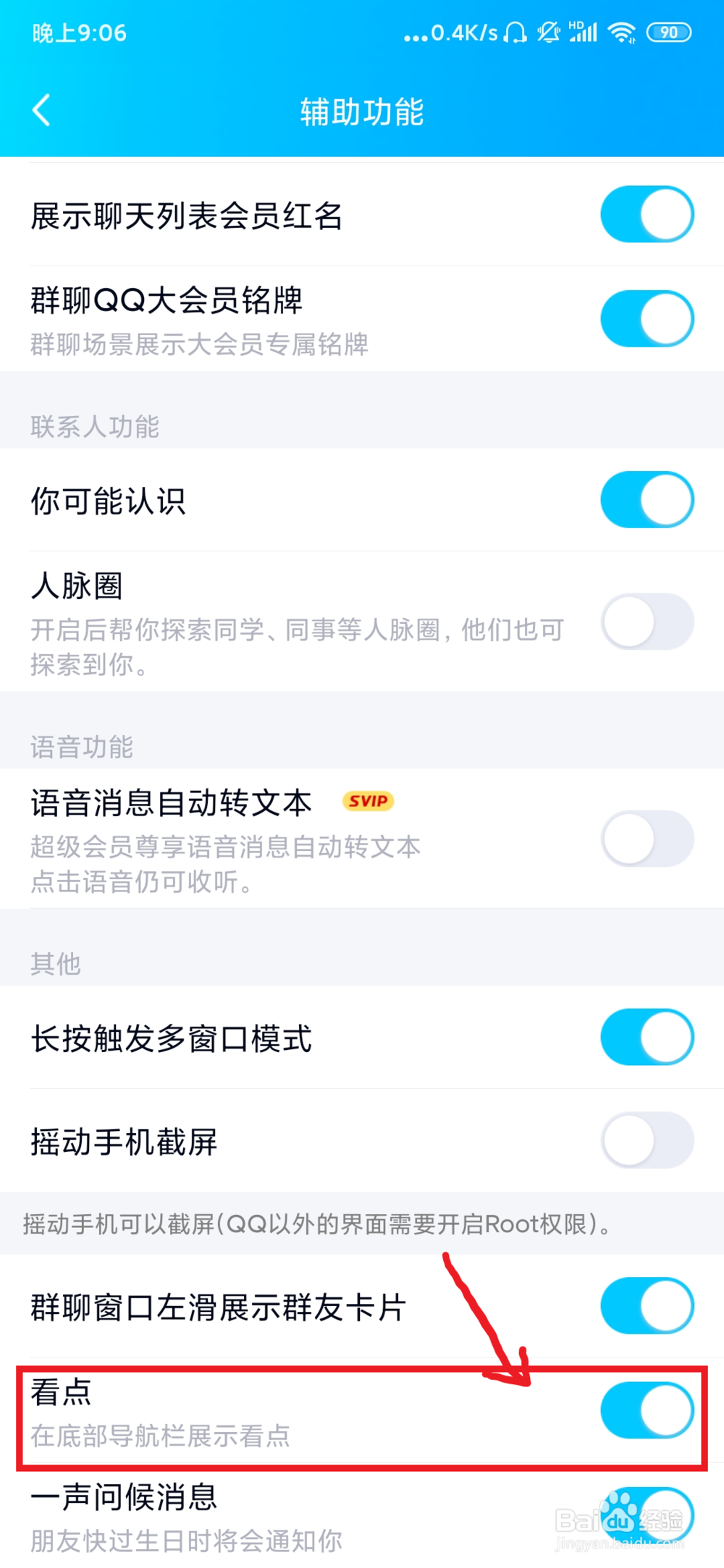Turn off the 一声问候消息 switch
Viewport: 724px width, 1568px height.
(647, 1512)
